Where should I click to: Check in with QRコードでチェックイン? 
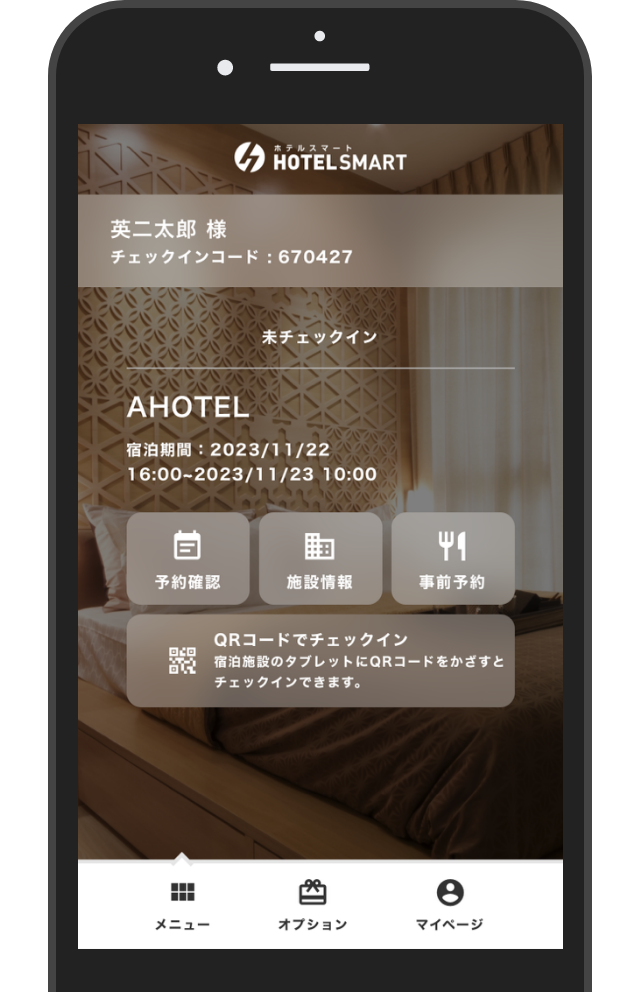point(320,661)
